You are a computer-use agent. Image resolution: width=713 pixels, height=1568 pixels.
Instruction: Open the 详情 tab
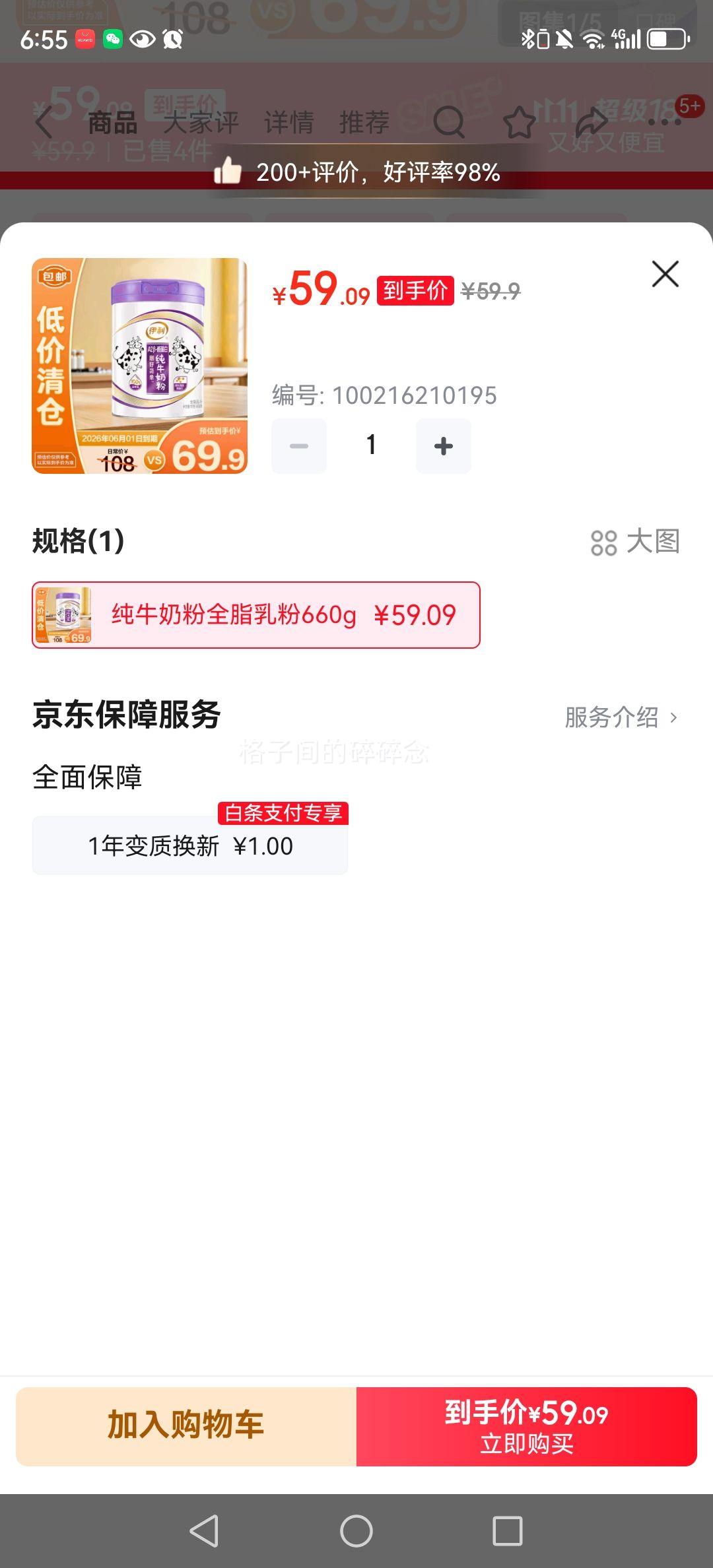point(289,123)
